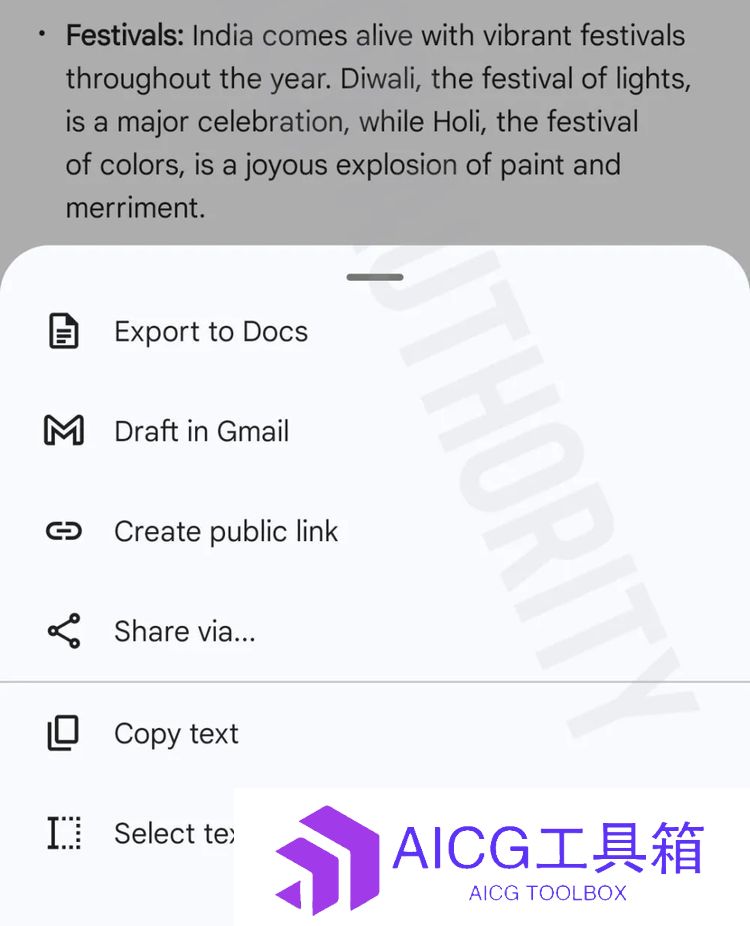
Task: Create a public link
Action: coord(225,531)
